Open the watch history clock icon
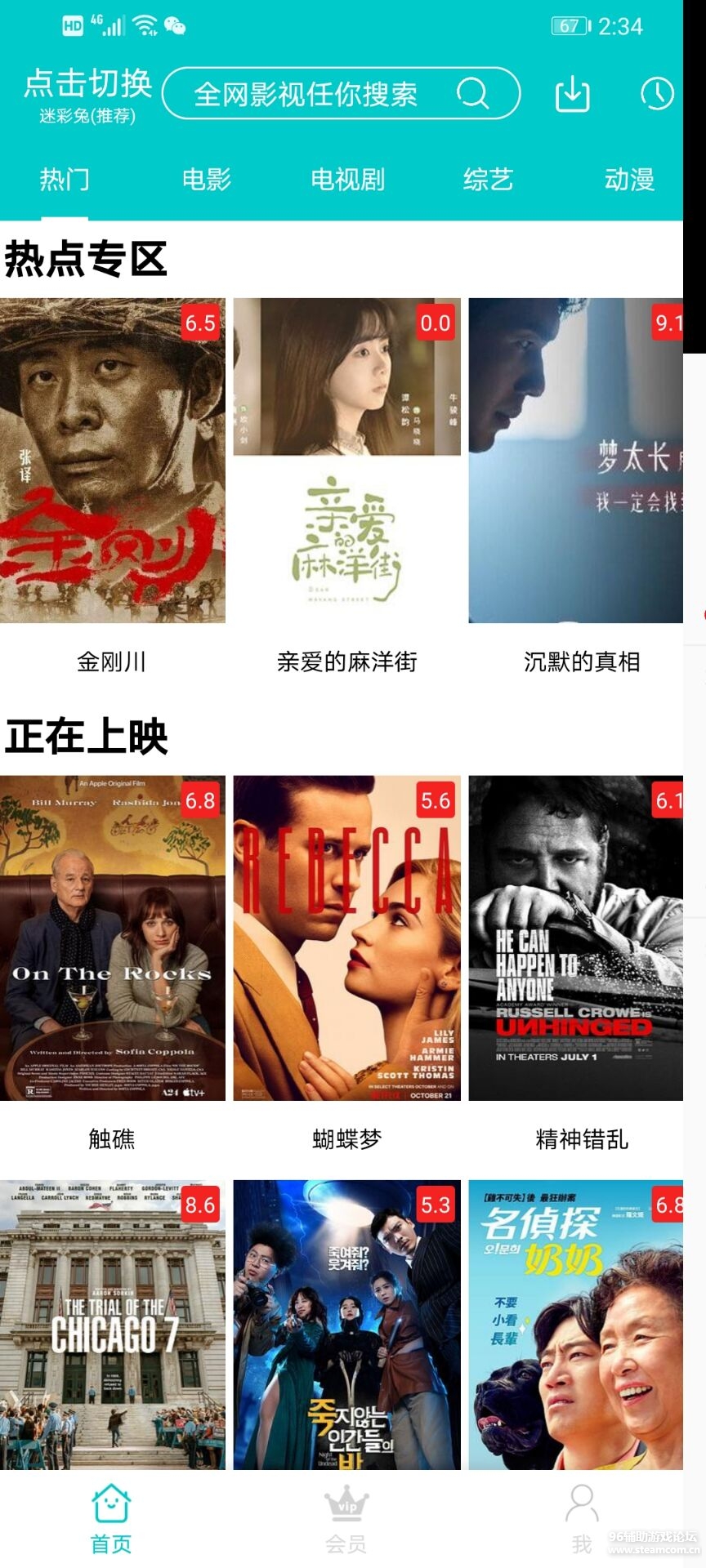Screen dimensions: 706x1568 [x=656, y=94]
